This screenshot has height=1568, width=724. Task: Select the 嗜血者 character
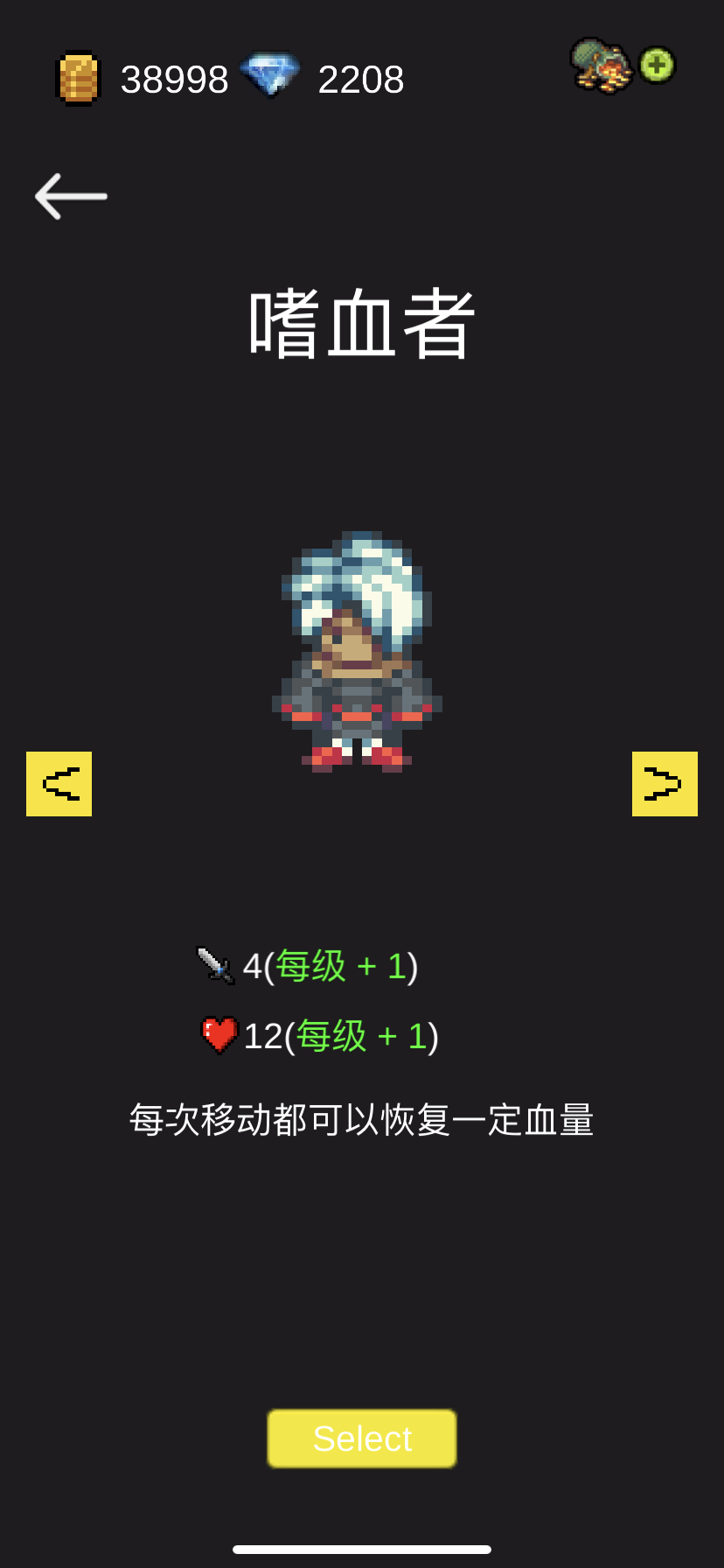361,1438
